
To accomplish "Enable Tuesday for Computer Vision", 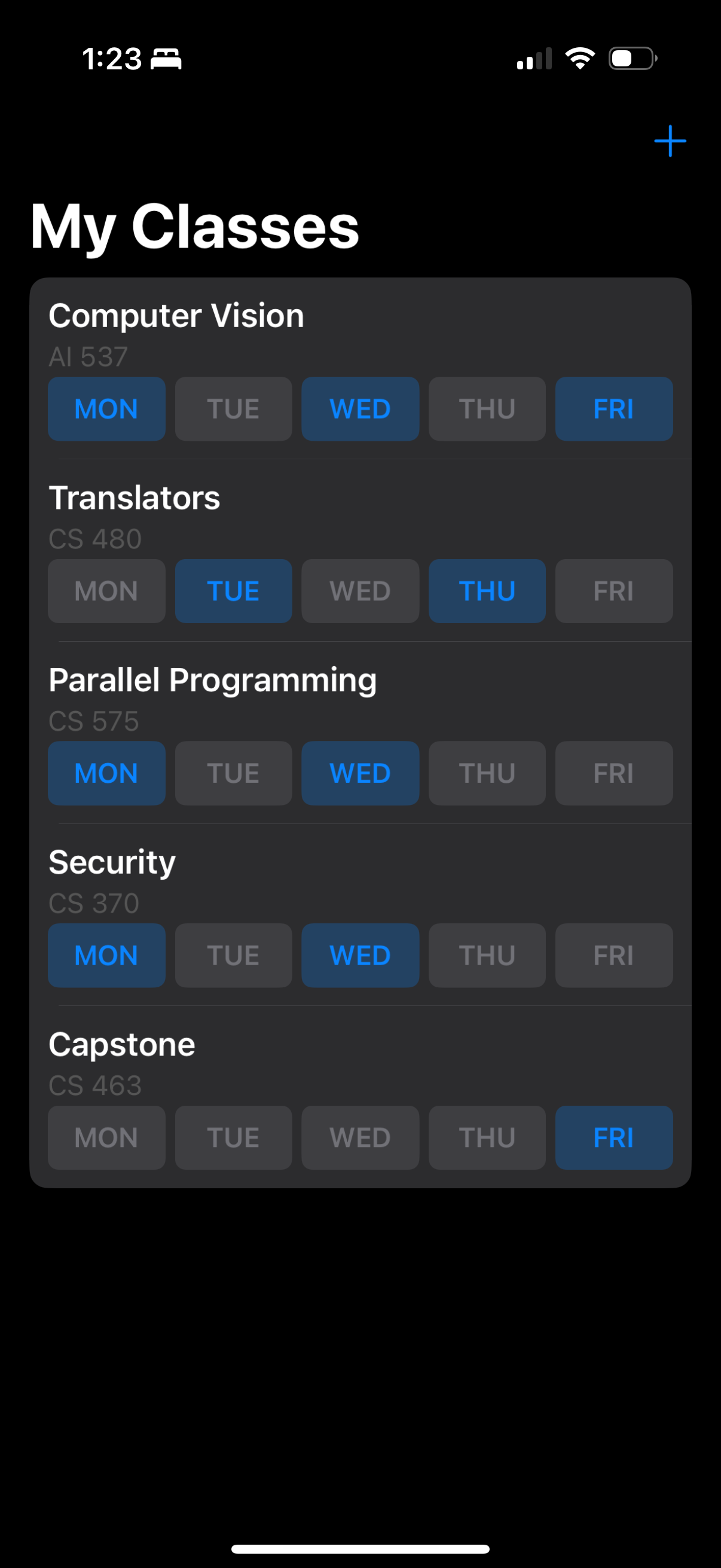I will 233,408.
